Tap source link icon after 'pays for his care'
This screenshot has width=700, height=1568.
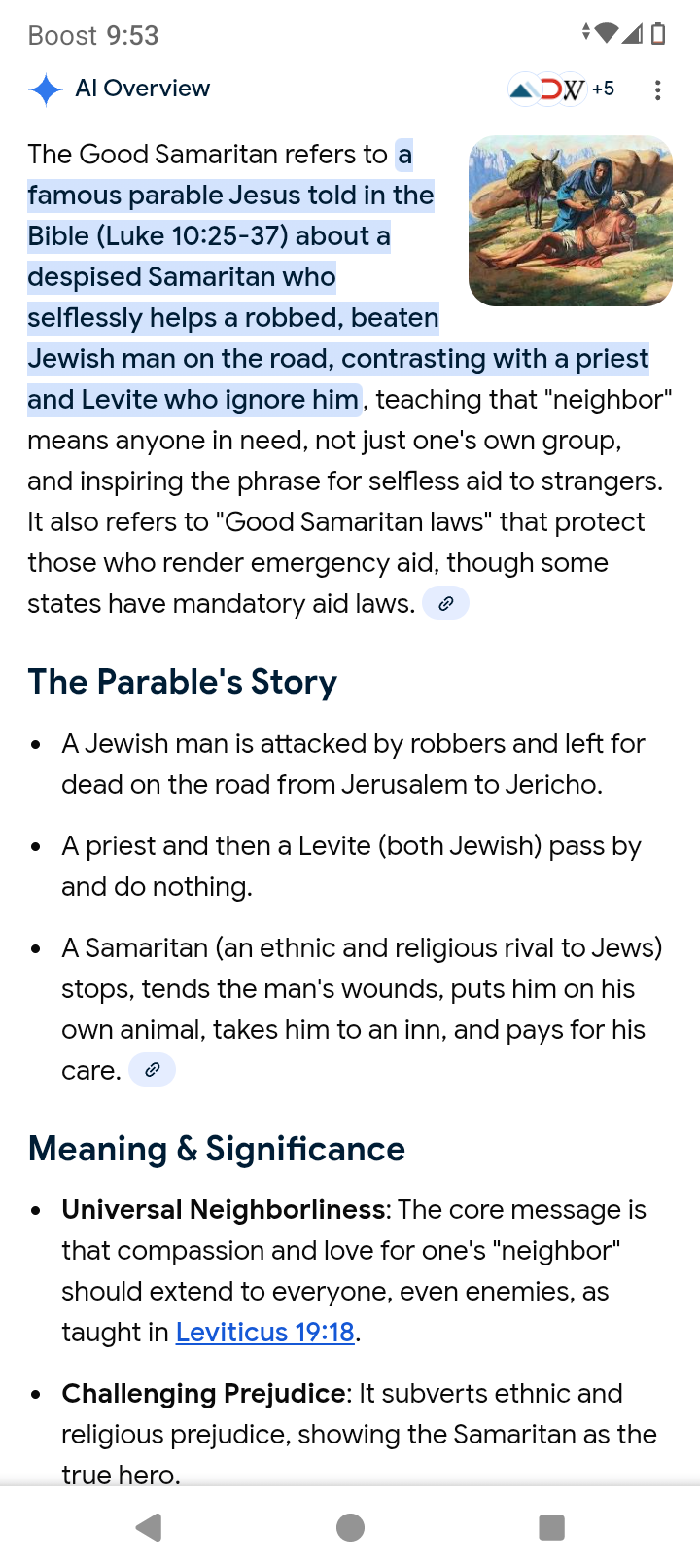tap(152, 1070)
